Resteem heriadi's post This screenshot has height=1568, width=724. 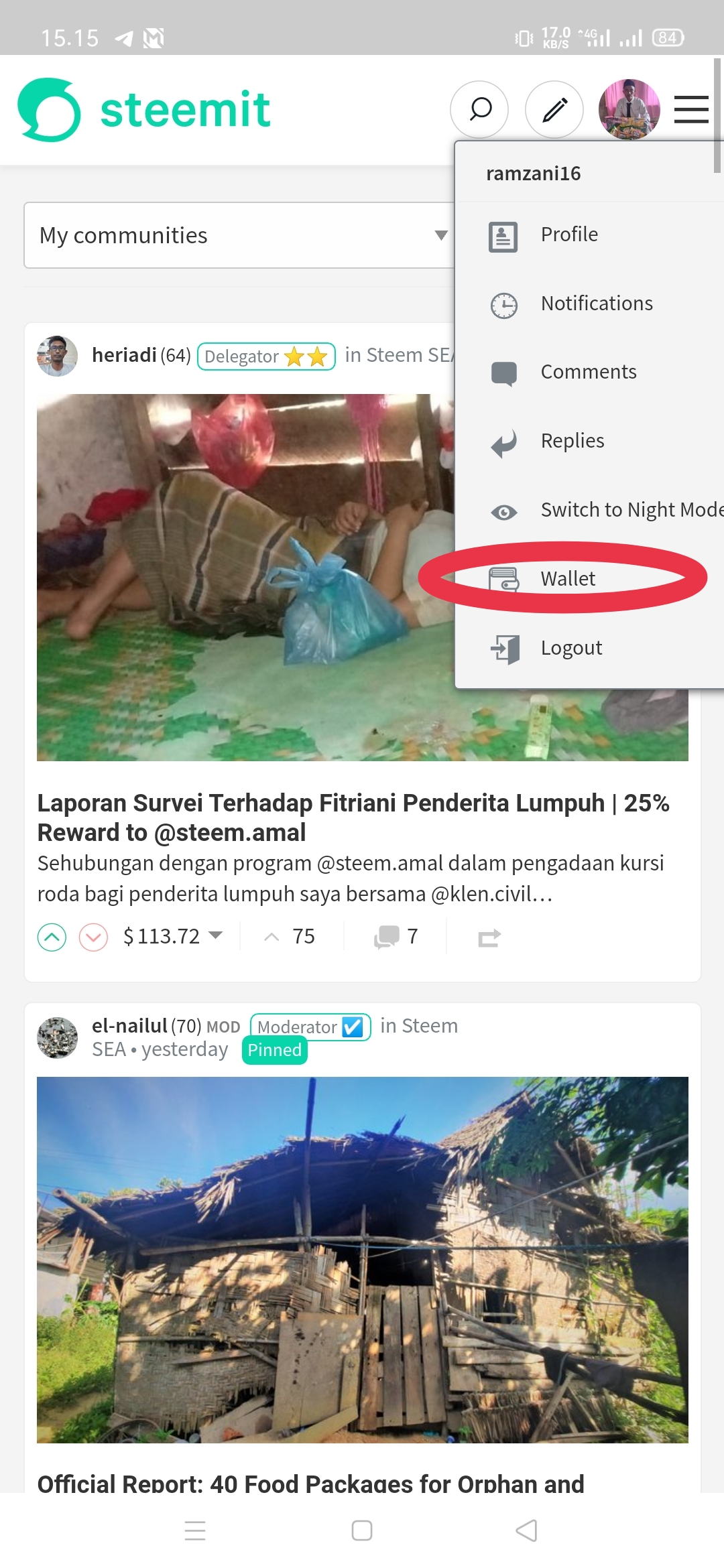click(x=489, y=937)
